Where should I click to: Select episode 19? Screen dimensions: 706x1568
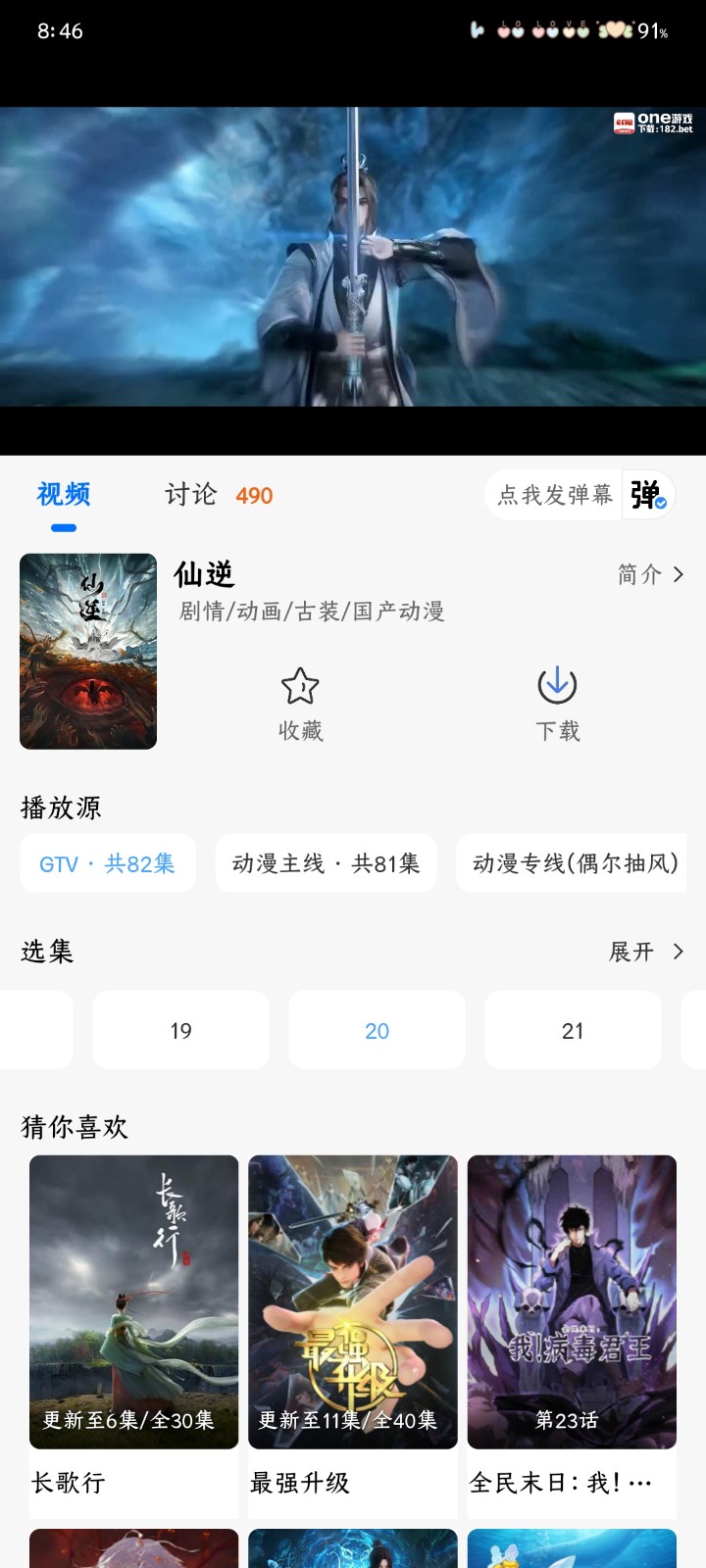(180, 1030)
